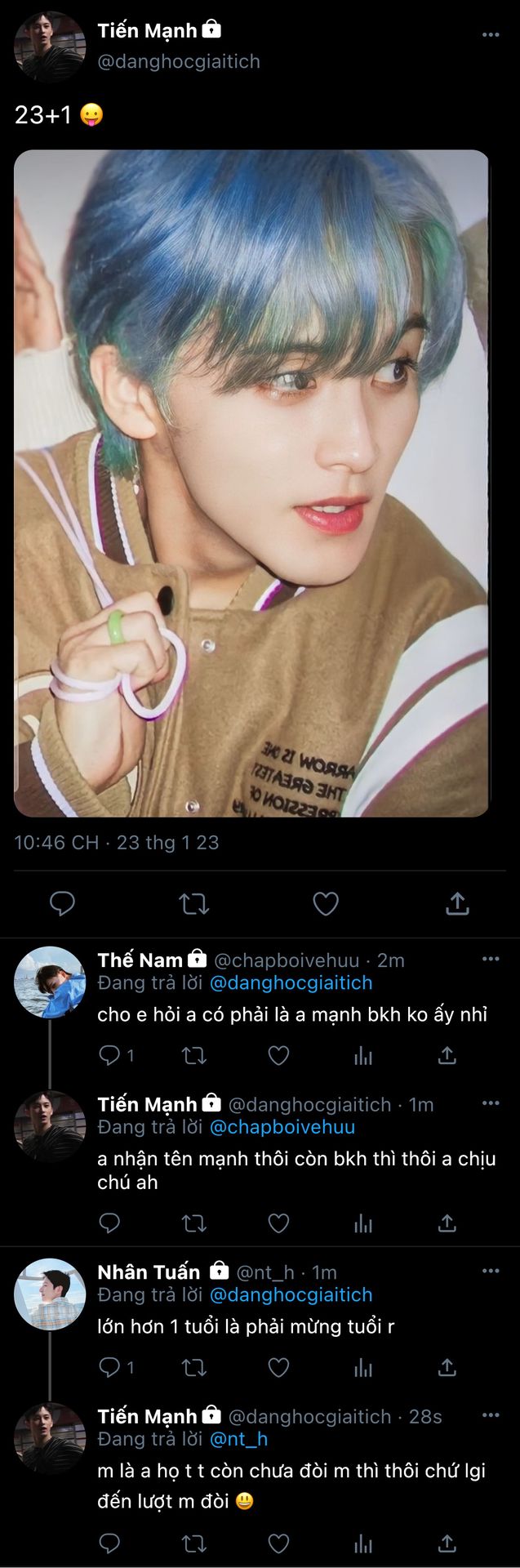
Task: Open Nhân Tuấn's profile picture
Action: 50,1294
